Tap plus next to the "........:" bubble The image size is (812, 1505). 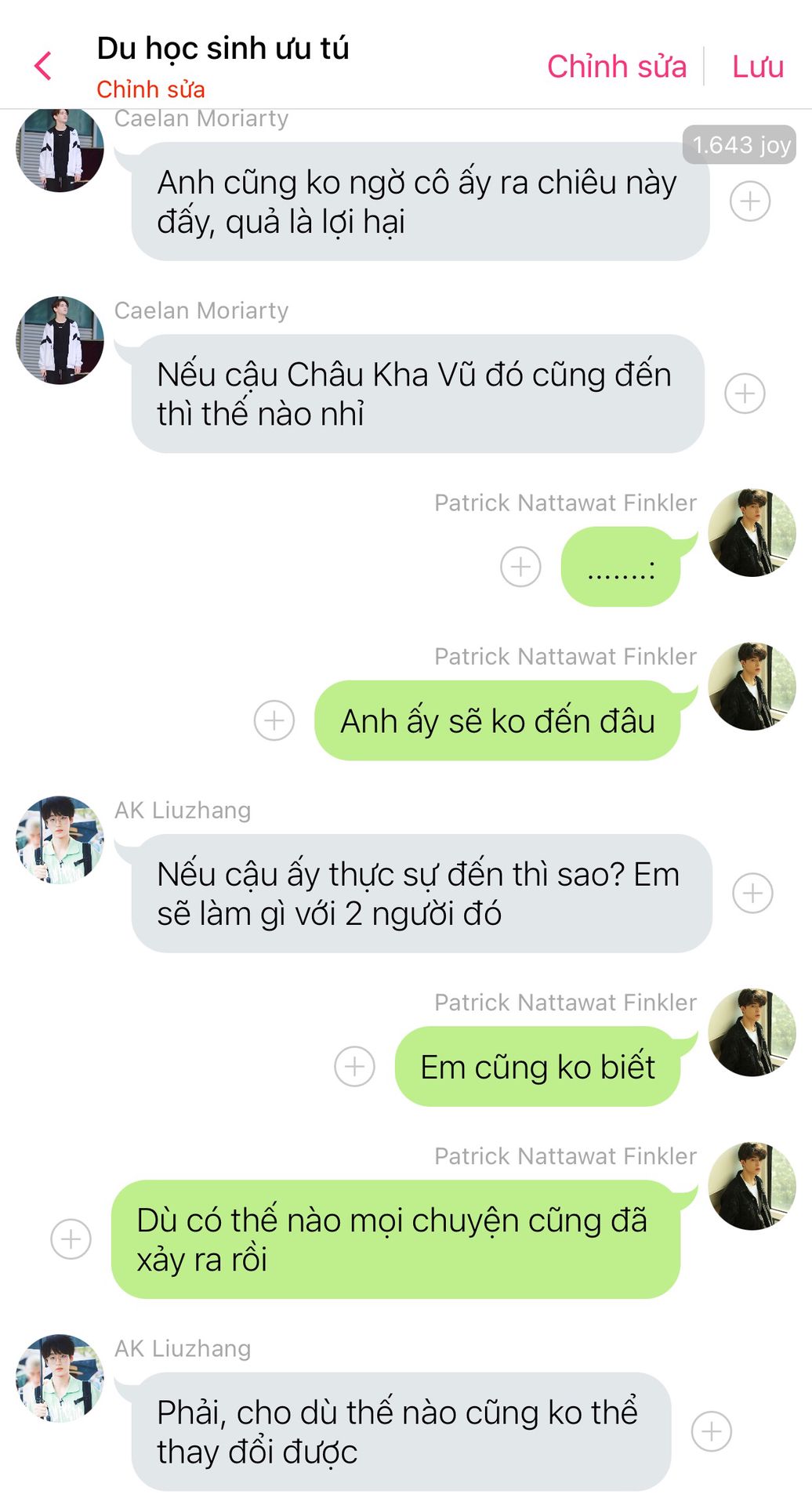click(x=521, y=567)
